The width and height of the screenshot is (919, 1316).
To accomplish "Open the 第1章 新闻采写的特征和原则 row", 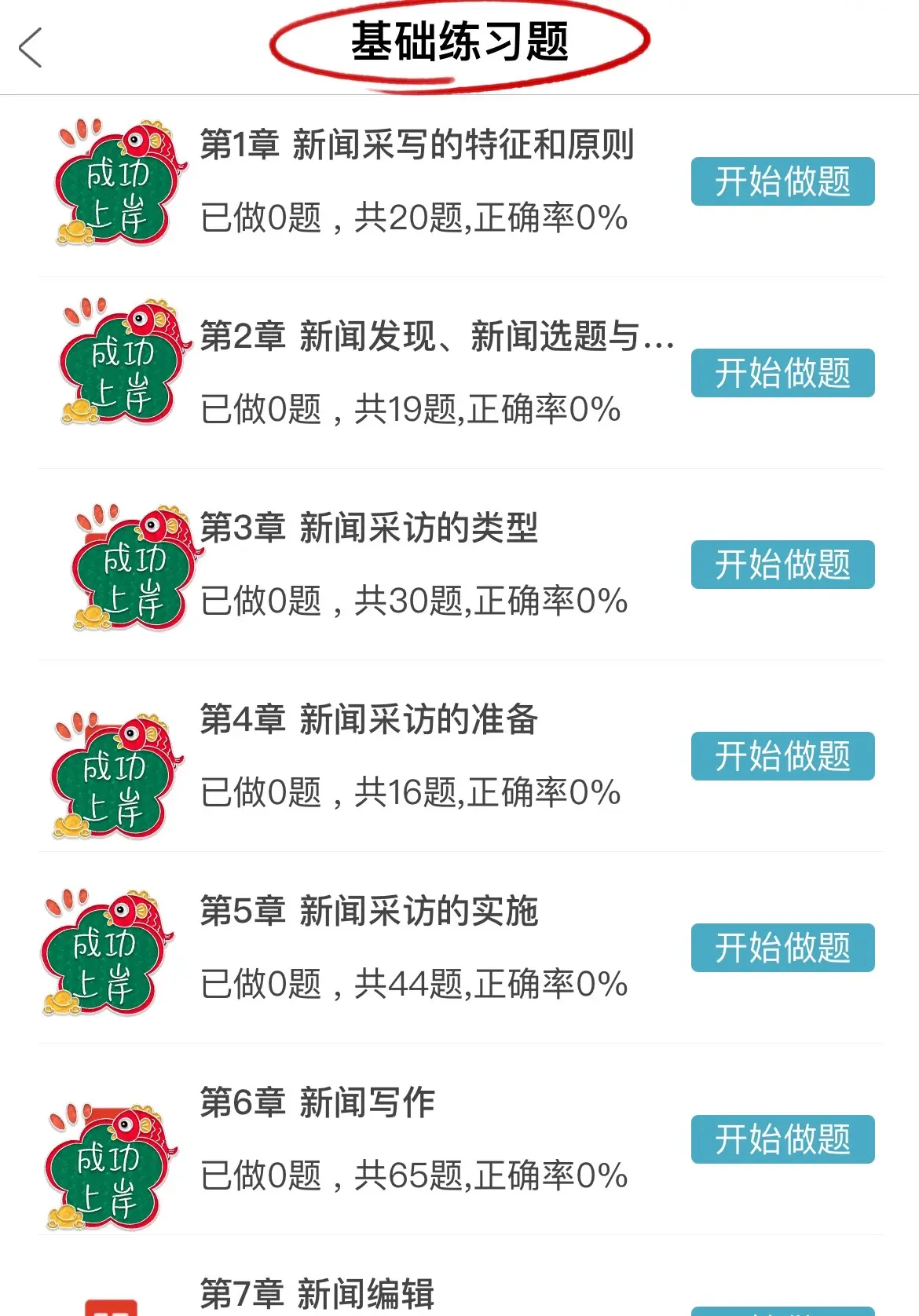I will click(416, 146).
